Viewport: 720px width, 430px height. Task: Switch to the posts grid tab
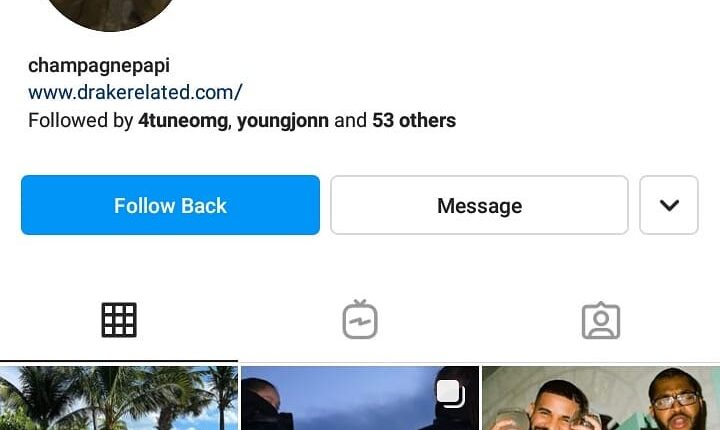click(119, 321)
